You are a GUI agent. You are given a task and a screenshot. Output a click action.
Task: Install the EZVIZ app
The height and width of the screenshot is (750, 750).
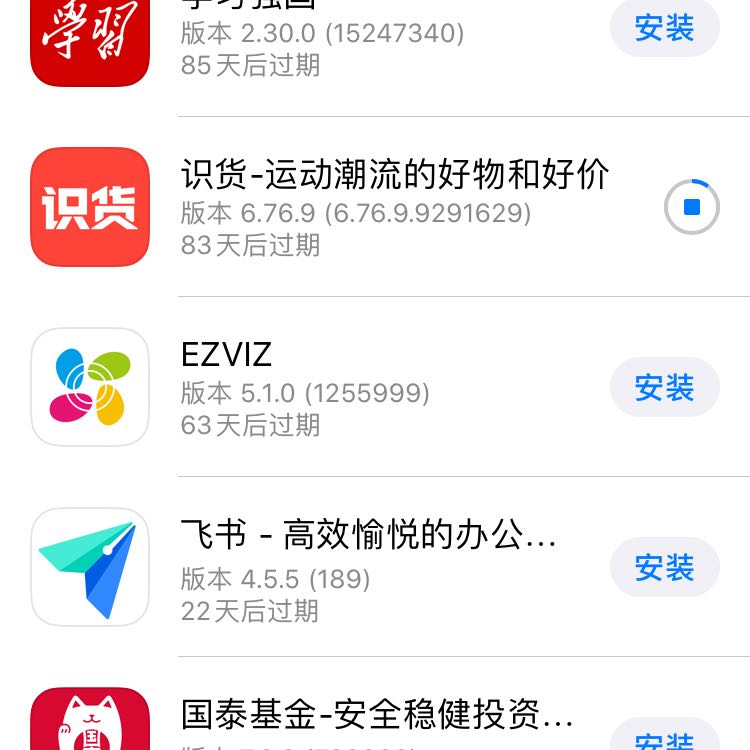coord(664,387)
